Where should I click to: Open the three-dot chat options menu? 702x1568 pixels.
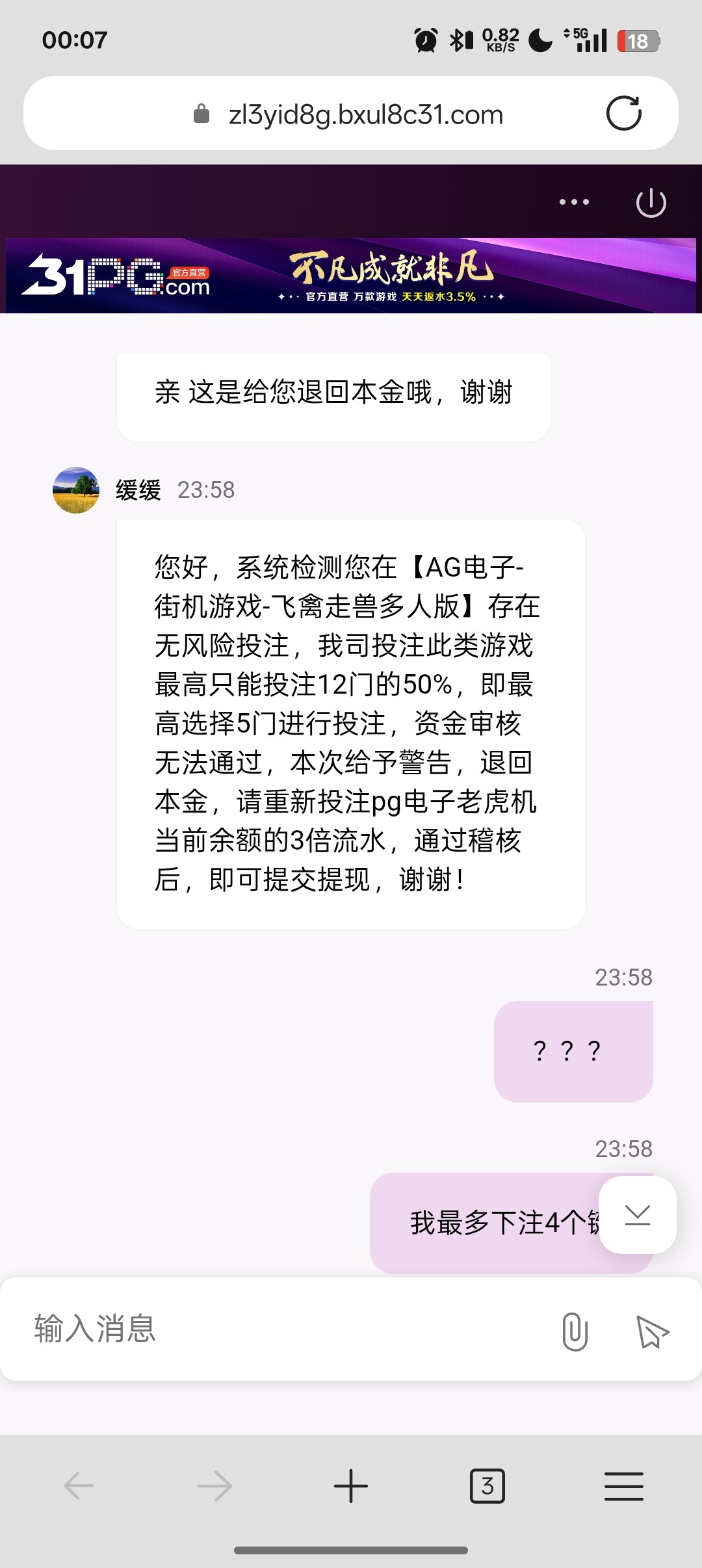click(x=574, y=202)
